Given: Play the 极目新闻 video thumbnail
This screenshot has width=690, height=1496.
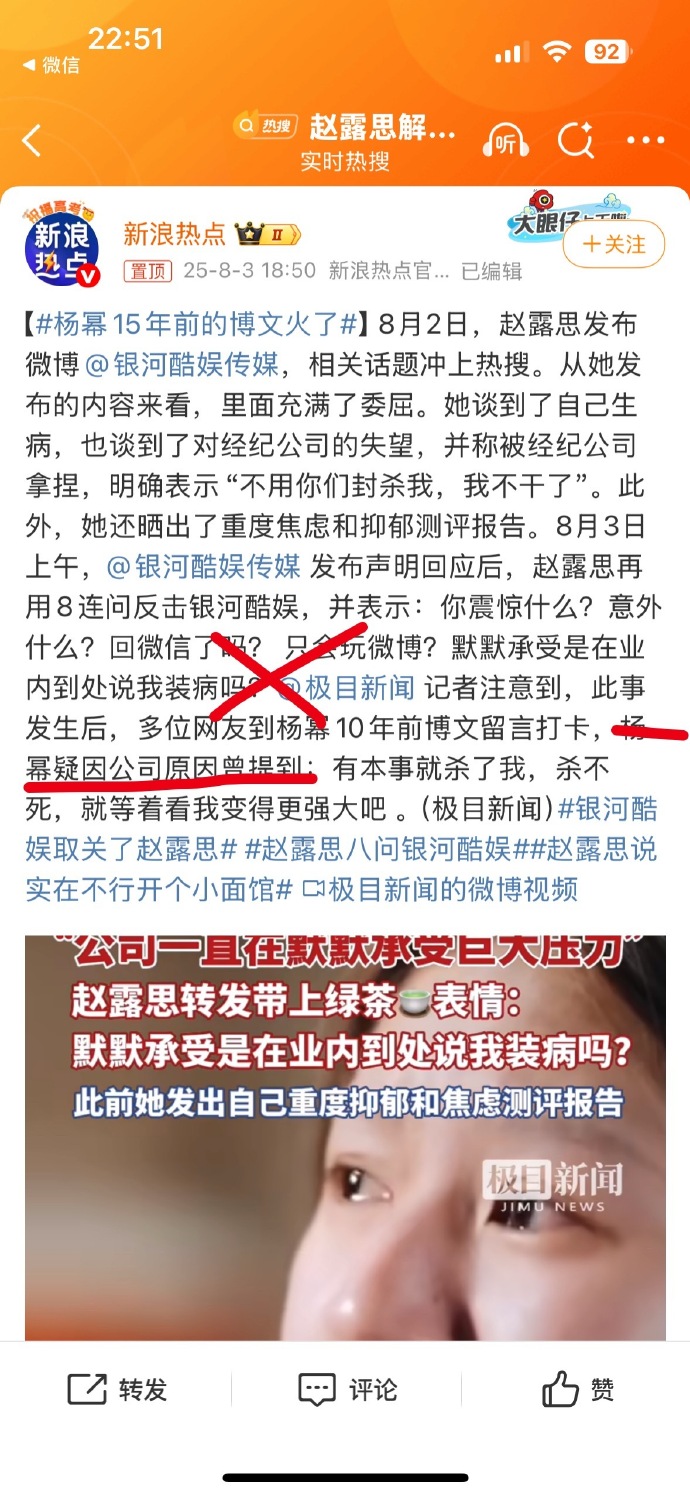Looking at the screenshot, I should pos(345,1135).
